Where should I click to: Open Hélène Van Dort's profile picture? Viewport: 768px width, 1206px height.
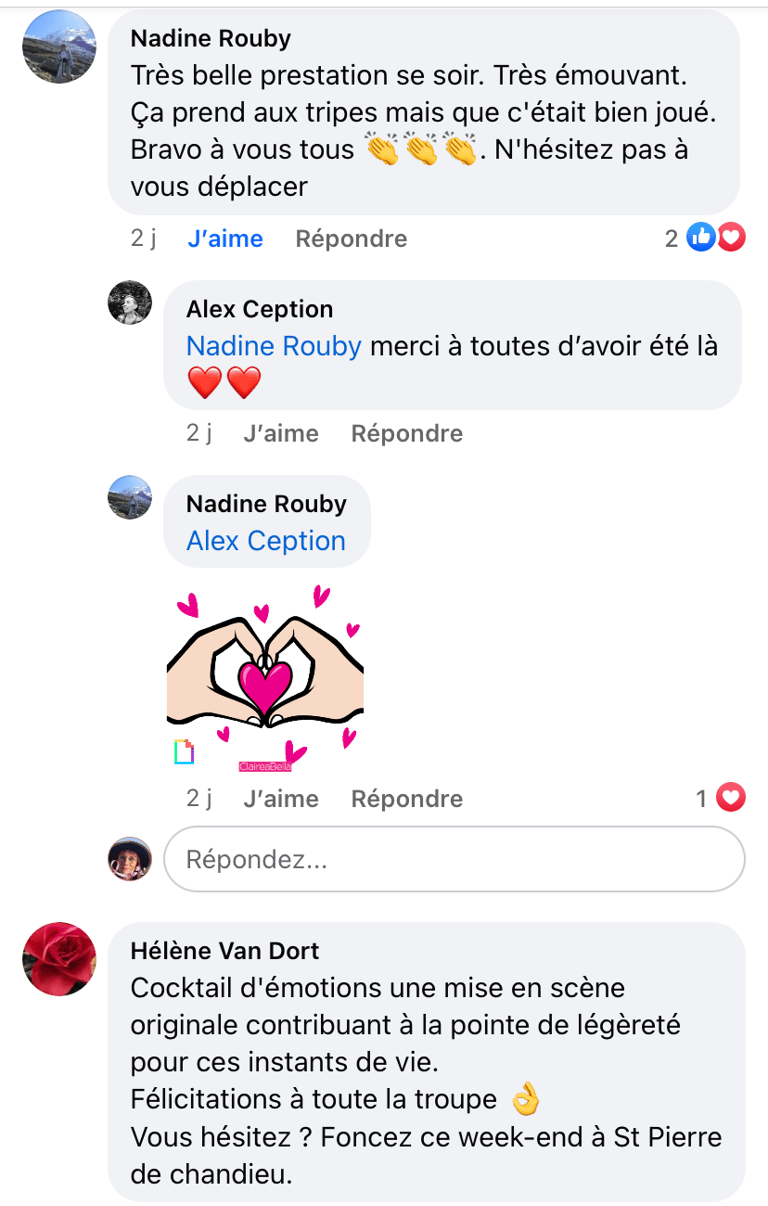point(59,959)
